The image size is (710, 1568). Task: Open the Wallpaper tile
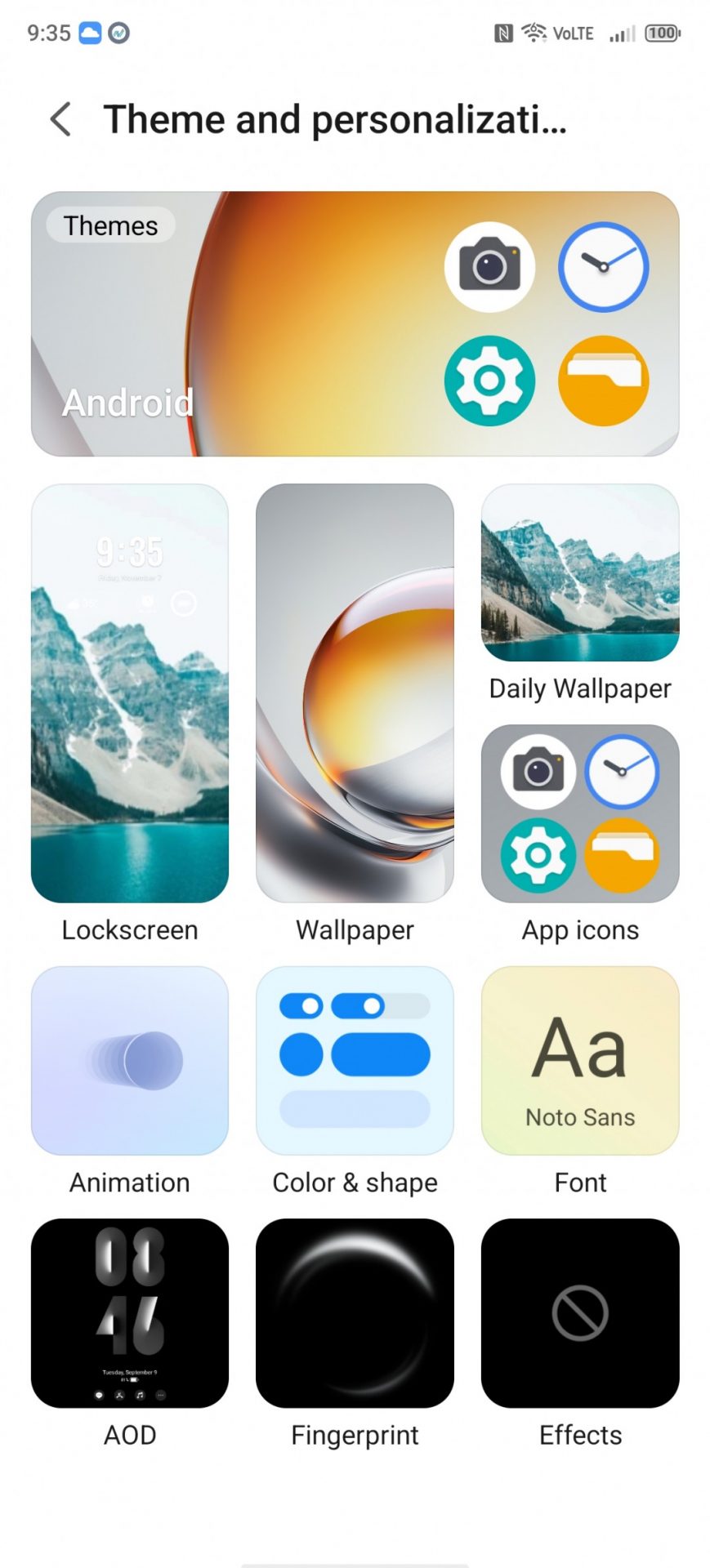pos(355,693)
